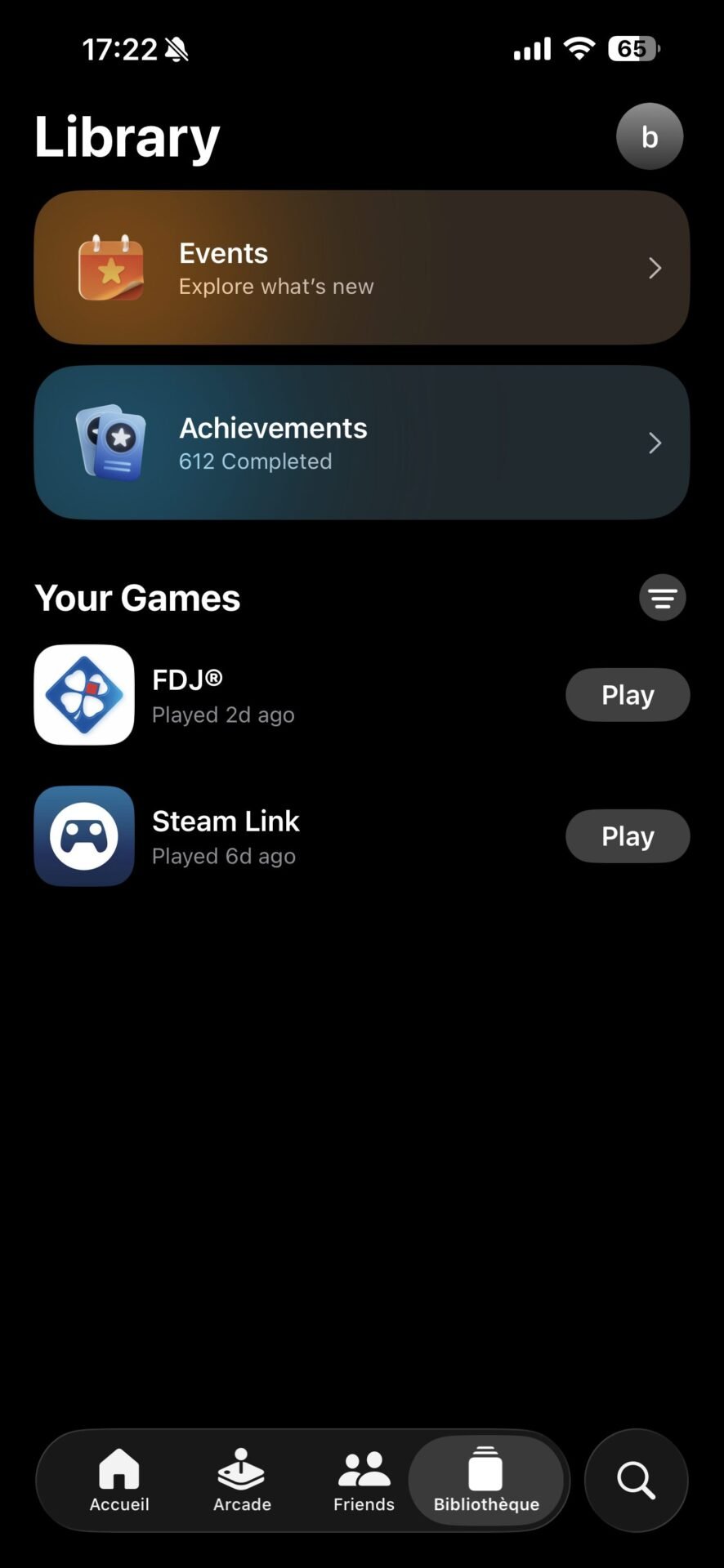Select the Bibliothèque tab
724x1568 pixels.
(486, 1480)
